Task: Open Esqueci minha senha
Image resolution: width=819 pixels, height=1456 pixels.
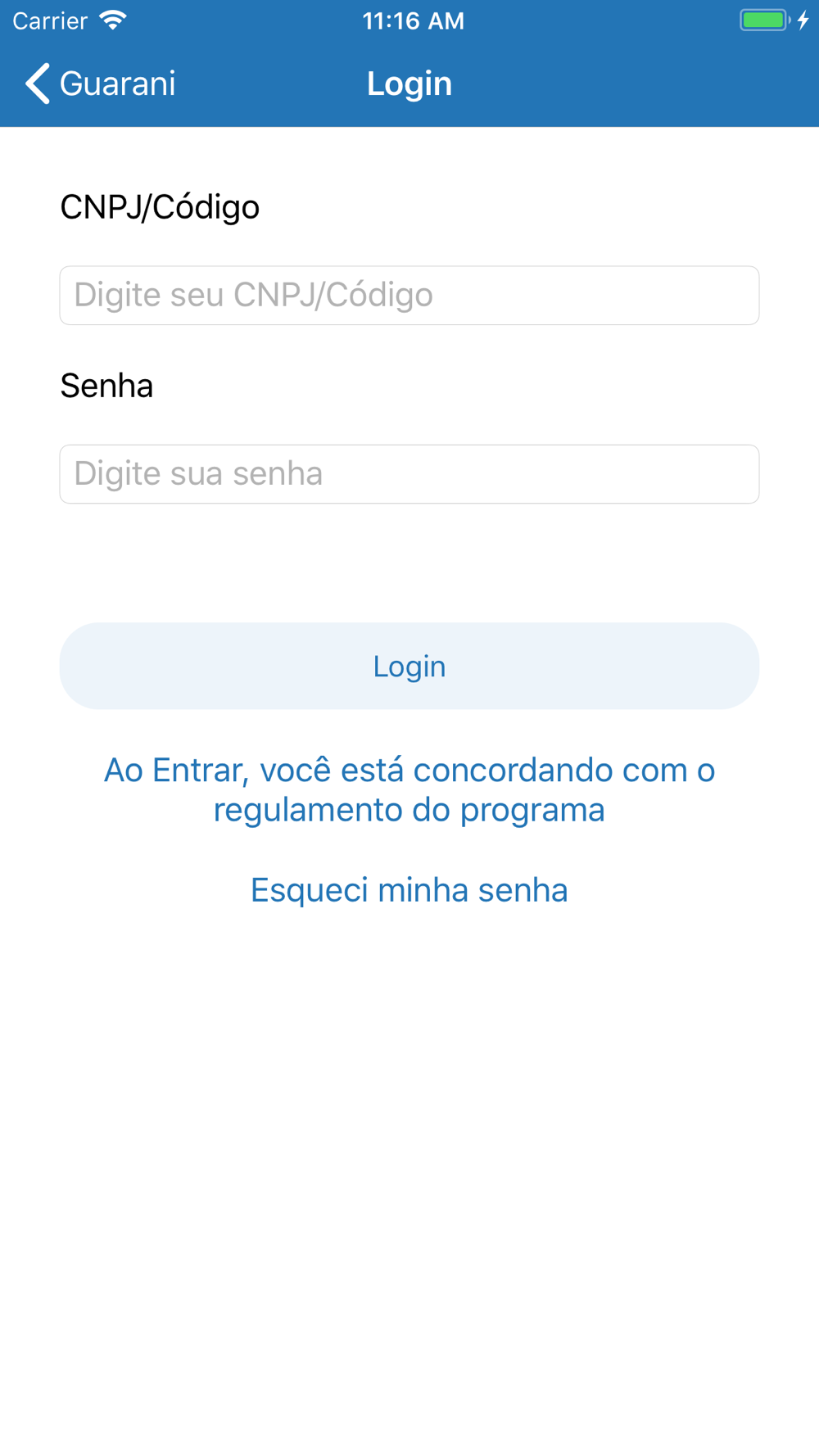Action: tap(409, 890)
